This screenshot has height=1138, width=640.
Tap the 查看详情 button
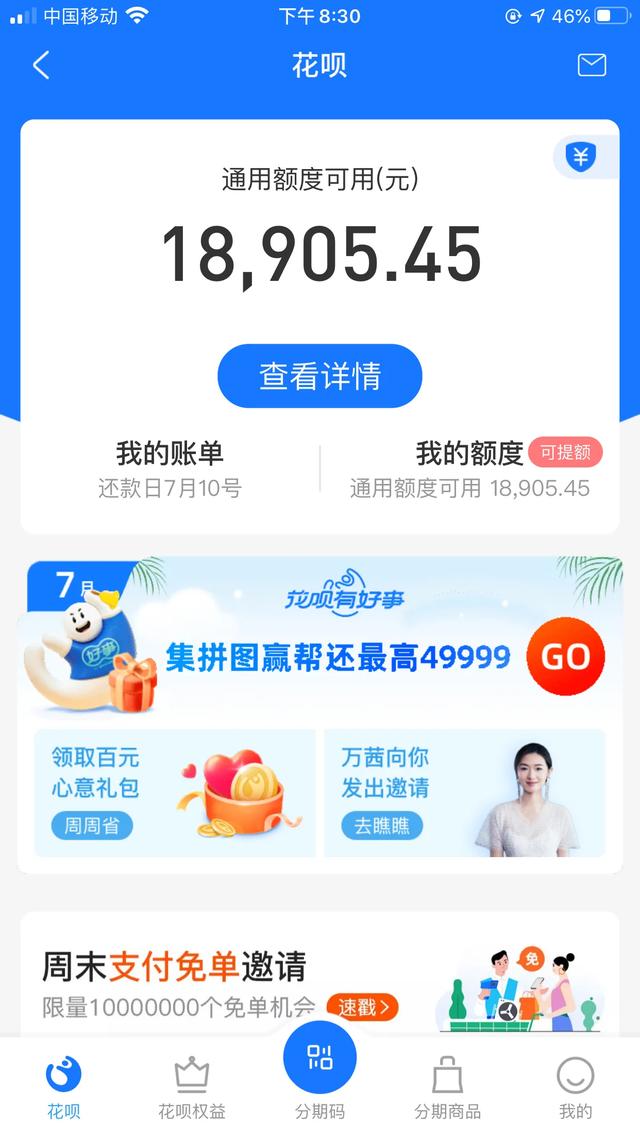(x=320, y=376)
